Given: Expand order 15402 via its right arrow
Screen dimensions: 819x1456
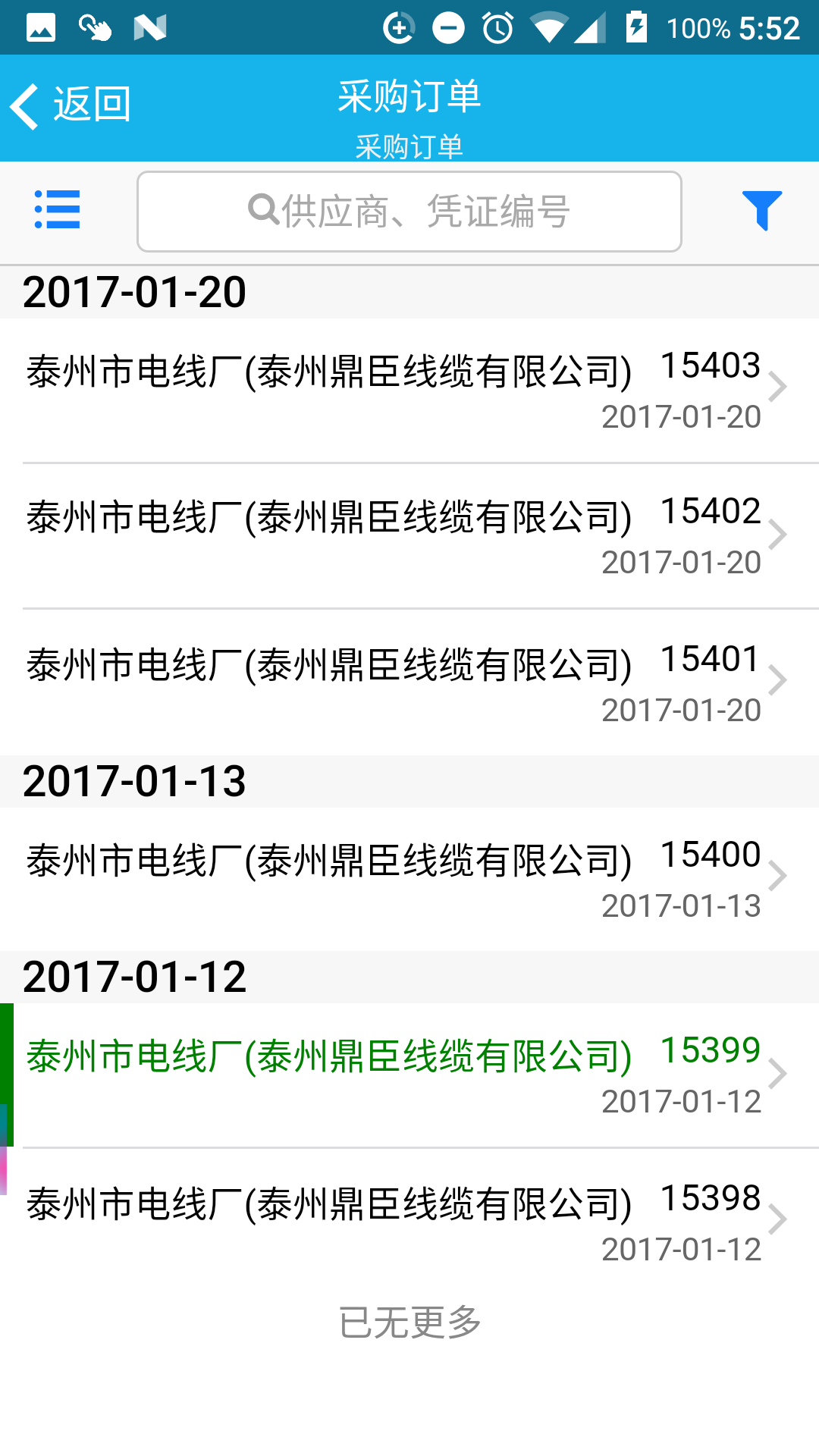Looking at the screenshot, I should pos(778,535).
